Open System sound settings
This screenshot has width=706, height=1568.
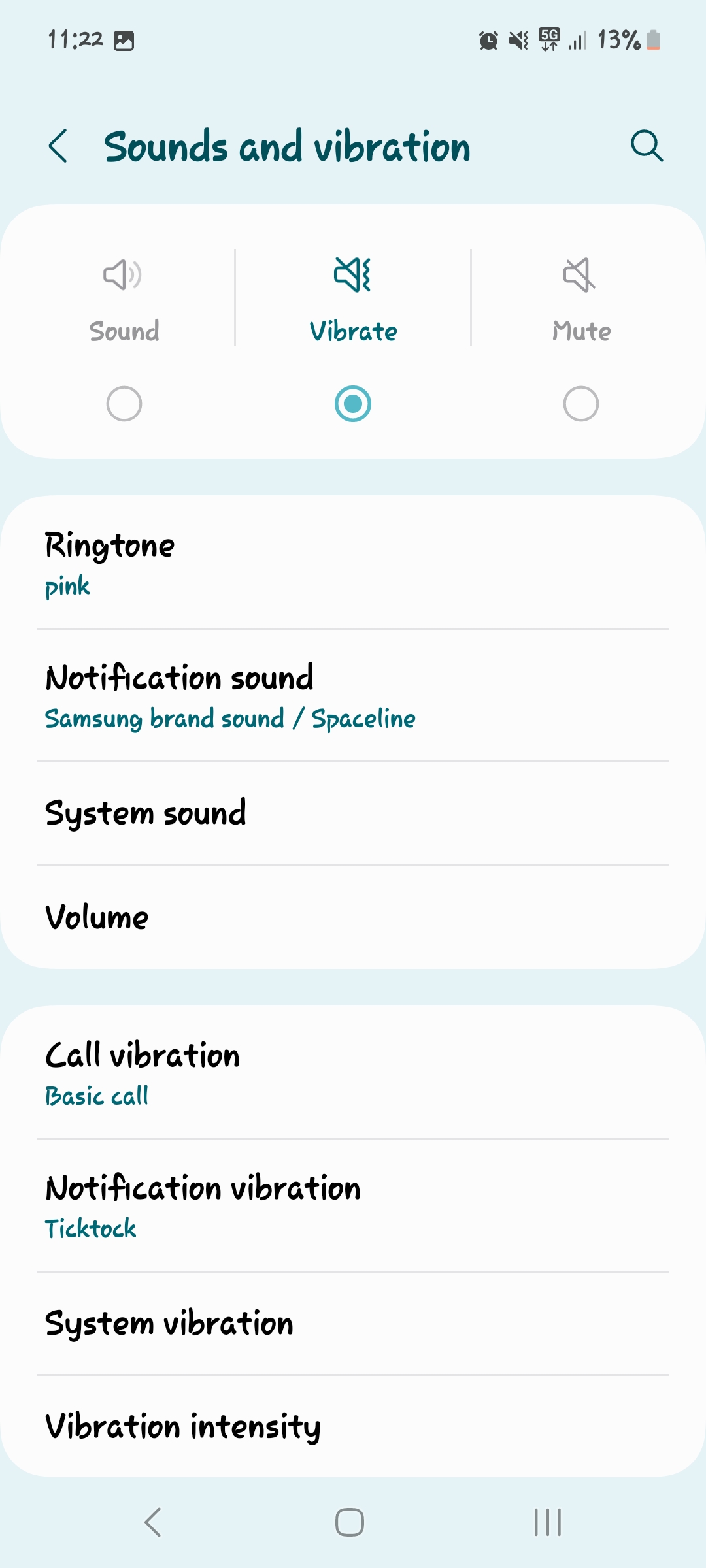point(353,813)
